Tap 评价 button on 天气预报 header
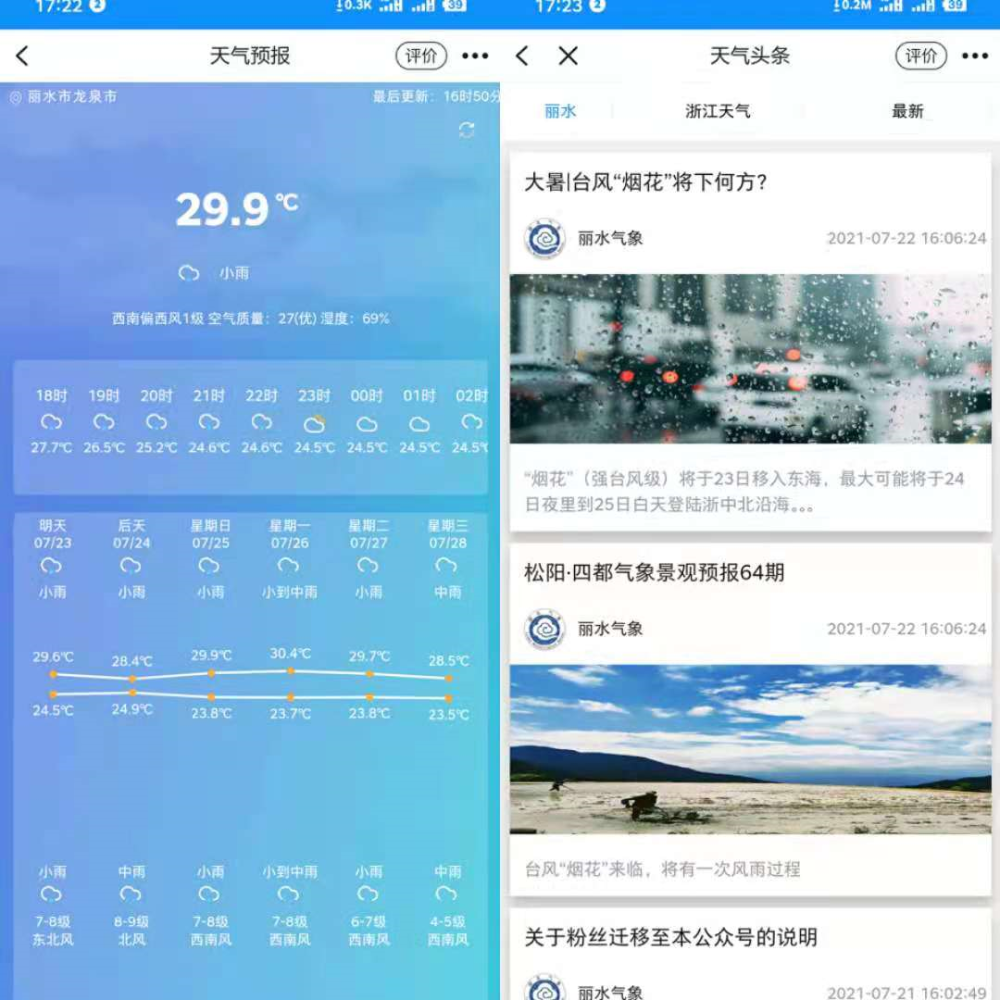1000x1000 pixels. 421,56
